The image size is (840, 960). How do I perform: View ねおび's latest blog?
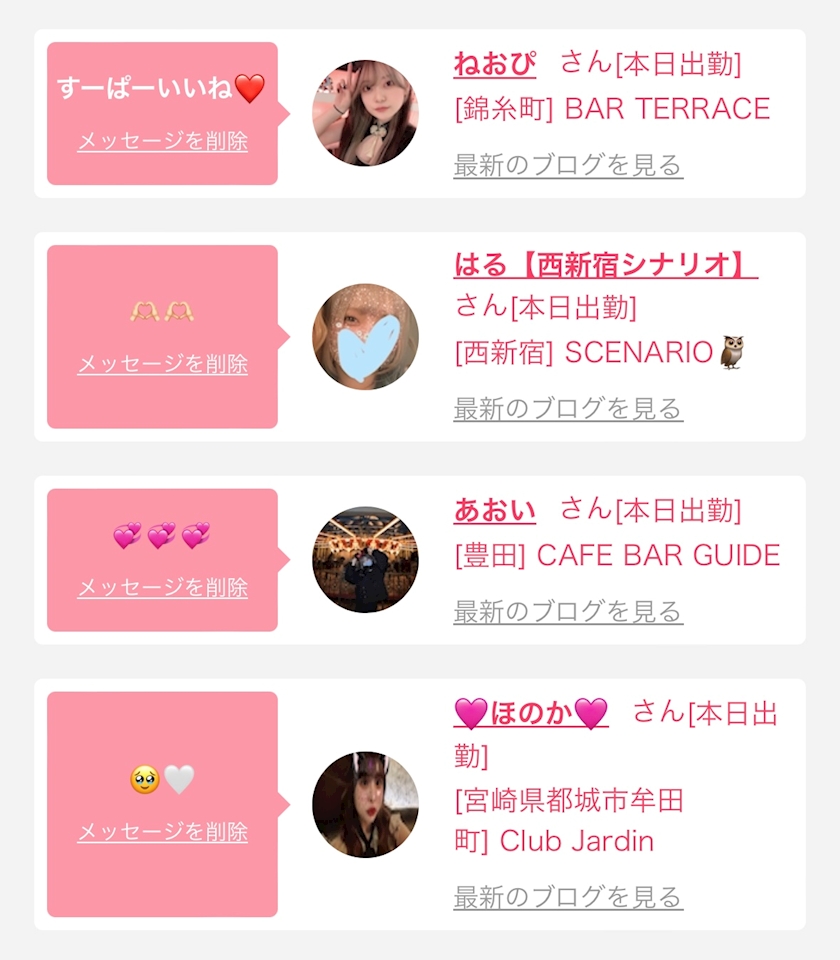click(x=568, y=165)
